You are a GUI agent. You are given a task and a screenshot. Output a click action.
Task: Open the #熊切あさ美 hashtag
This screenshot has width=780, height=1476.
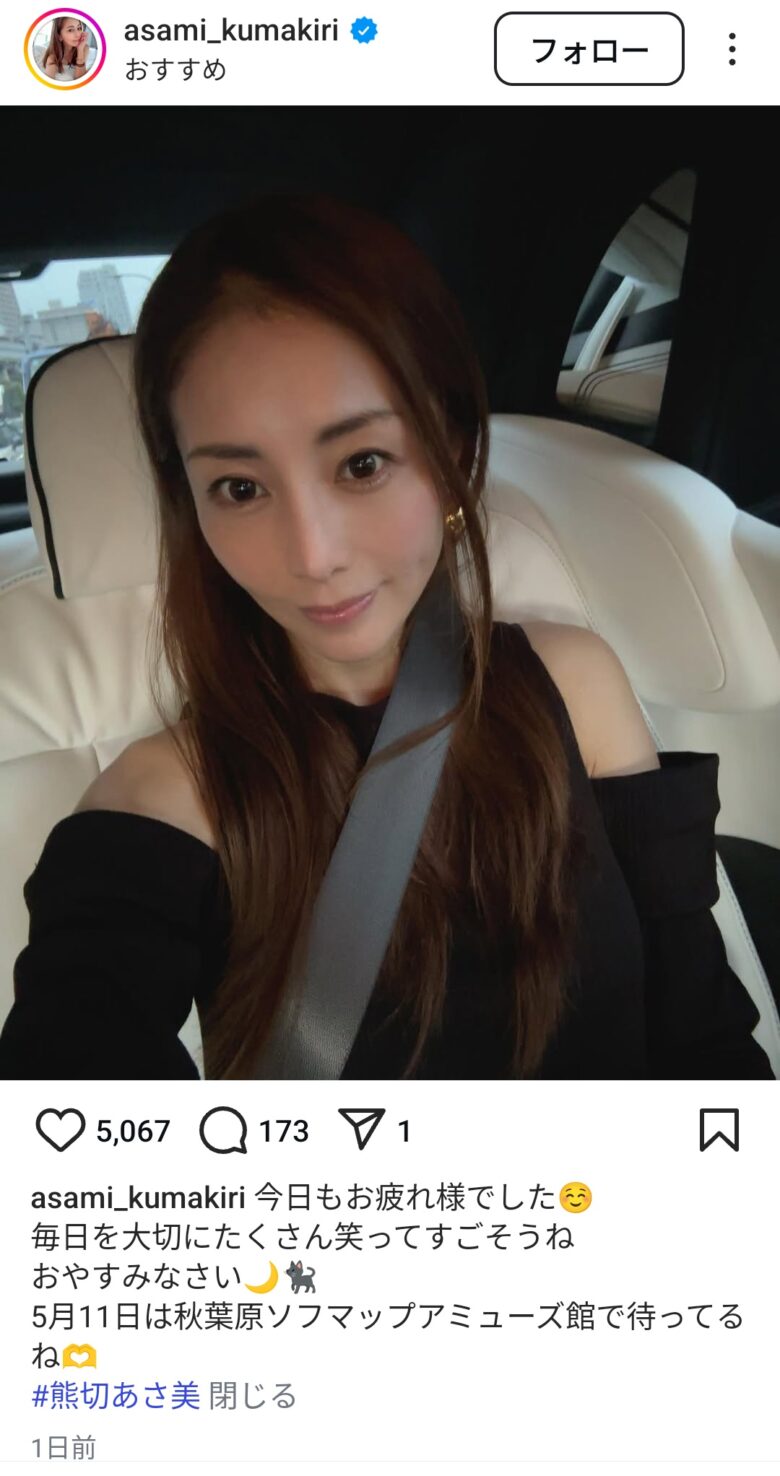(x=116, y=1395)
